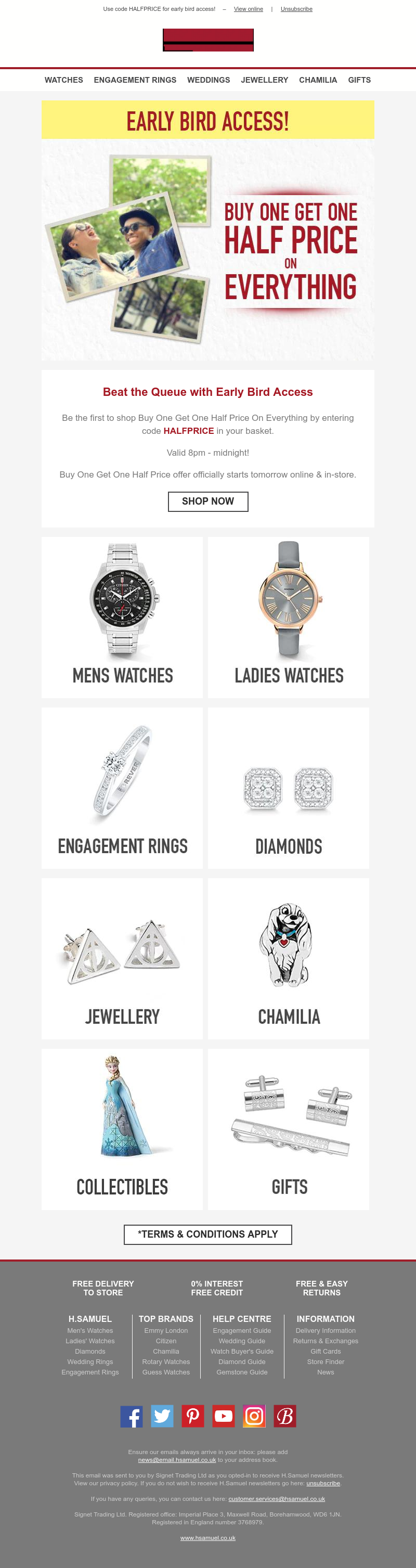Image resolution: width=416 pixels, height=1568 pixels.
Task: Open the View online link
Action: pos(248,9)
